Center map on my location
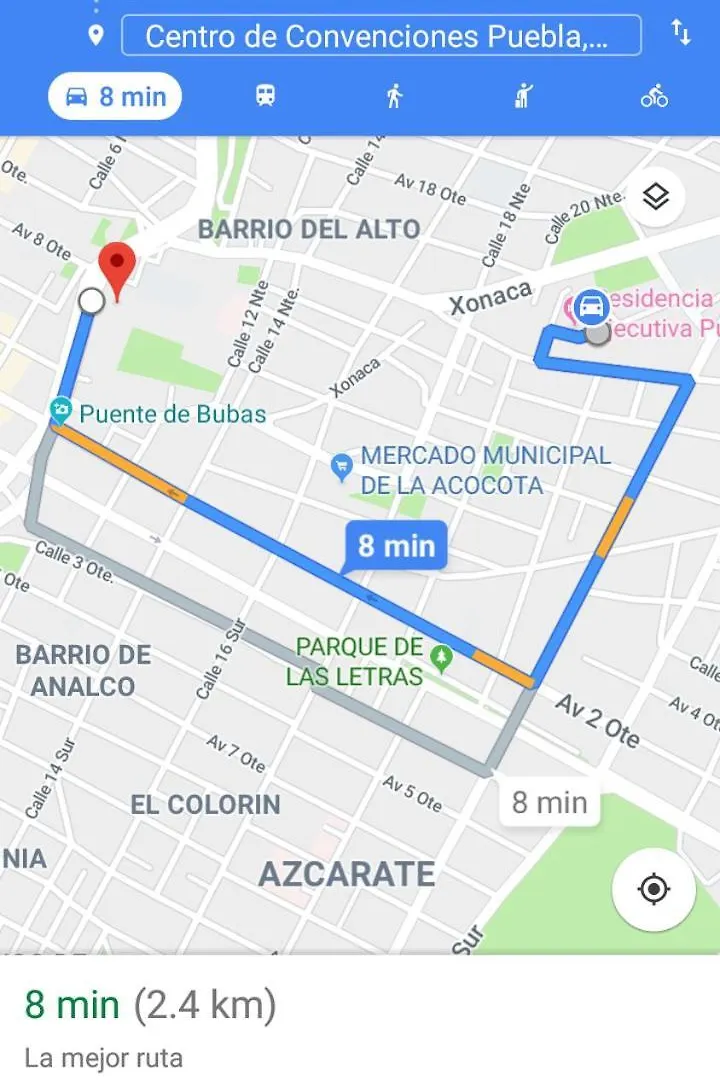720x1080 pixels. pyautogui.click(x=653, y=889)
